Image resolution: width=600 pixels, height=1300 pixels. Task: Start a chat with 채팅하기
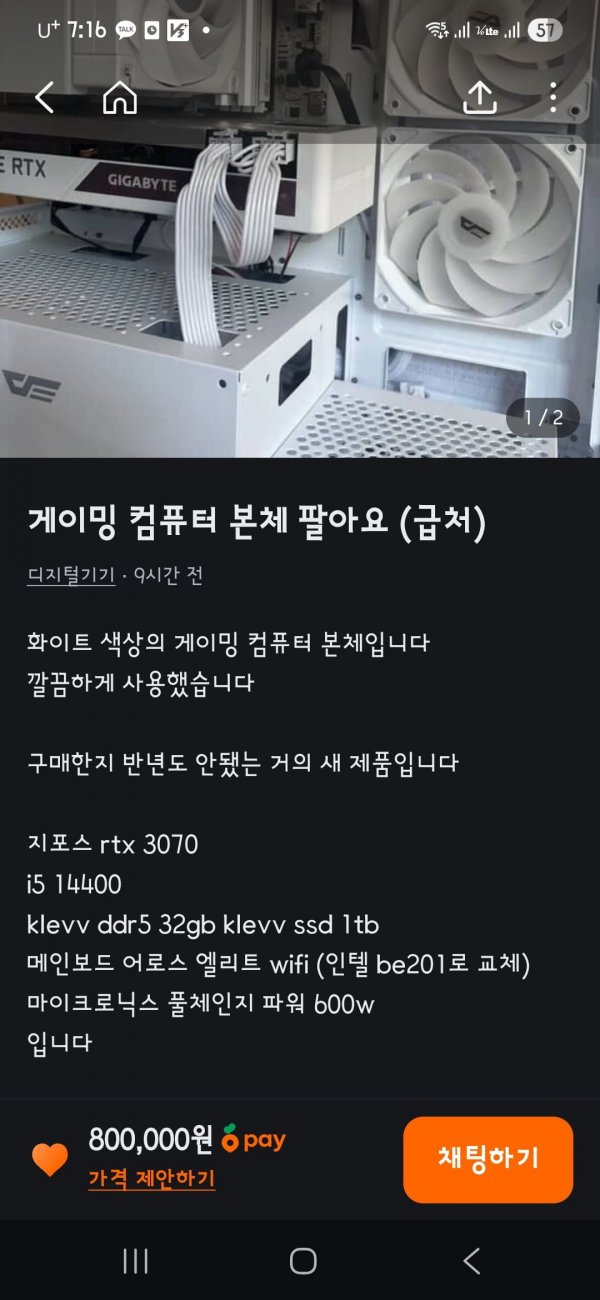[x=488, y=1159]
